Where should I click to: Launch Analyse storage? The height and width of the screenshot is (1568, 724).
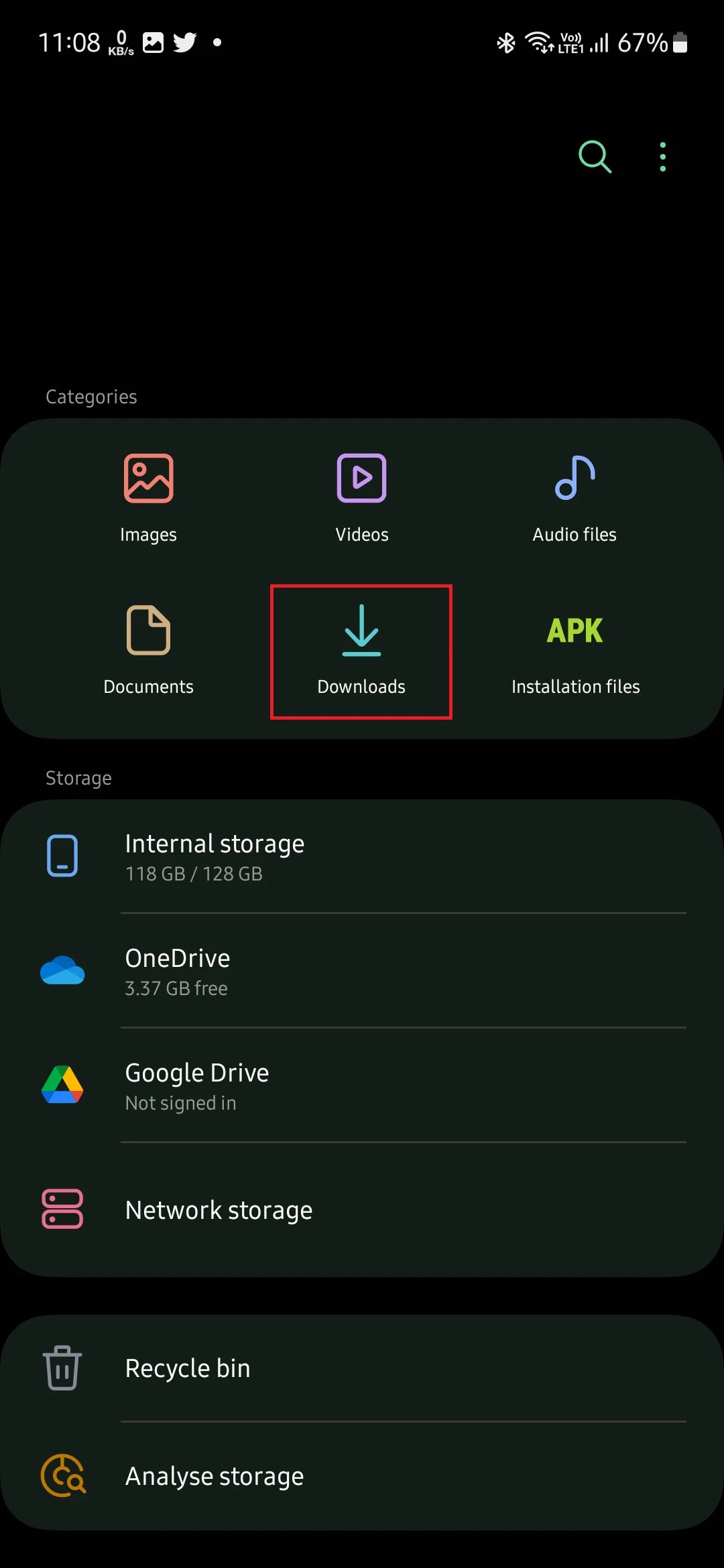click(362, 1476)
